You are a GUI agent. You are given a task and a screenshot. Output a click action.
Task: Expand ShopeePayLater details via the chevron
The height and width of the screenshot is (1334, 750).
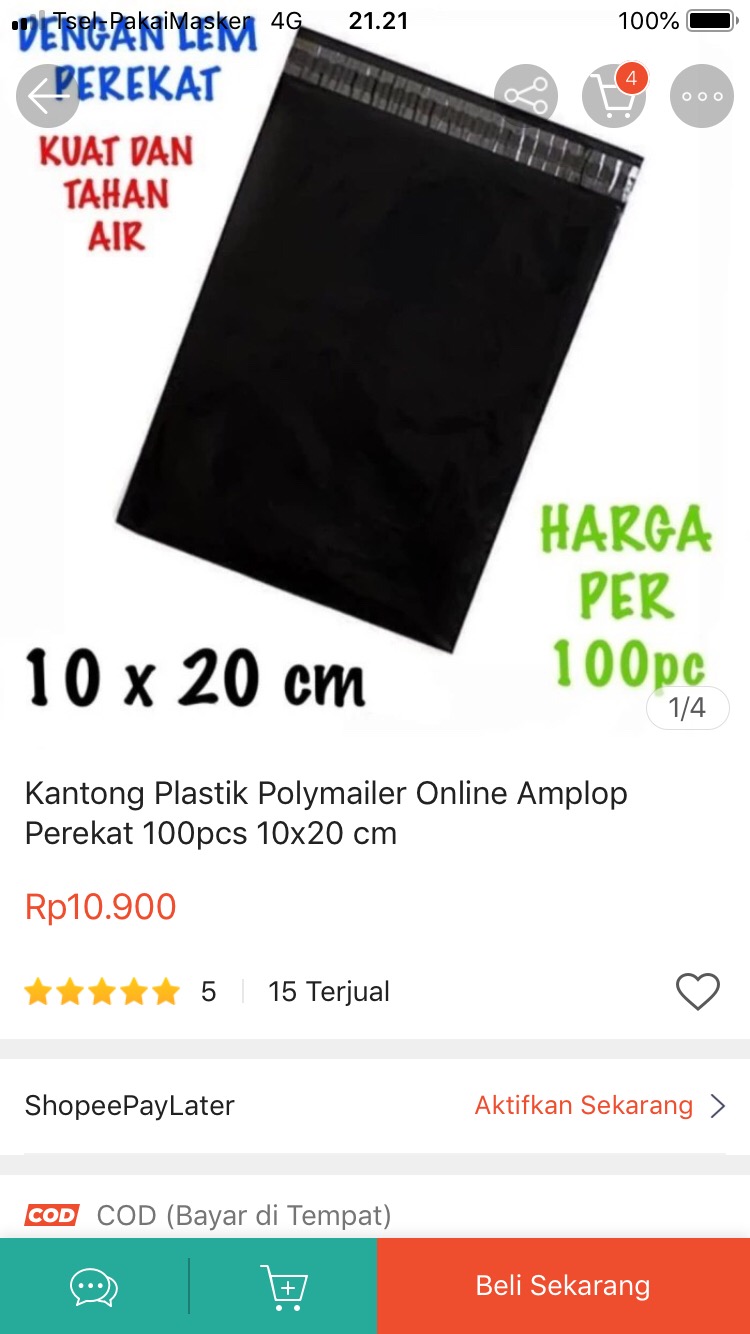click(x=718, y=1106)
